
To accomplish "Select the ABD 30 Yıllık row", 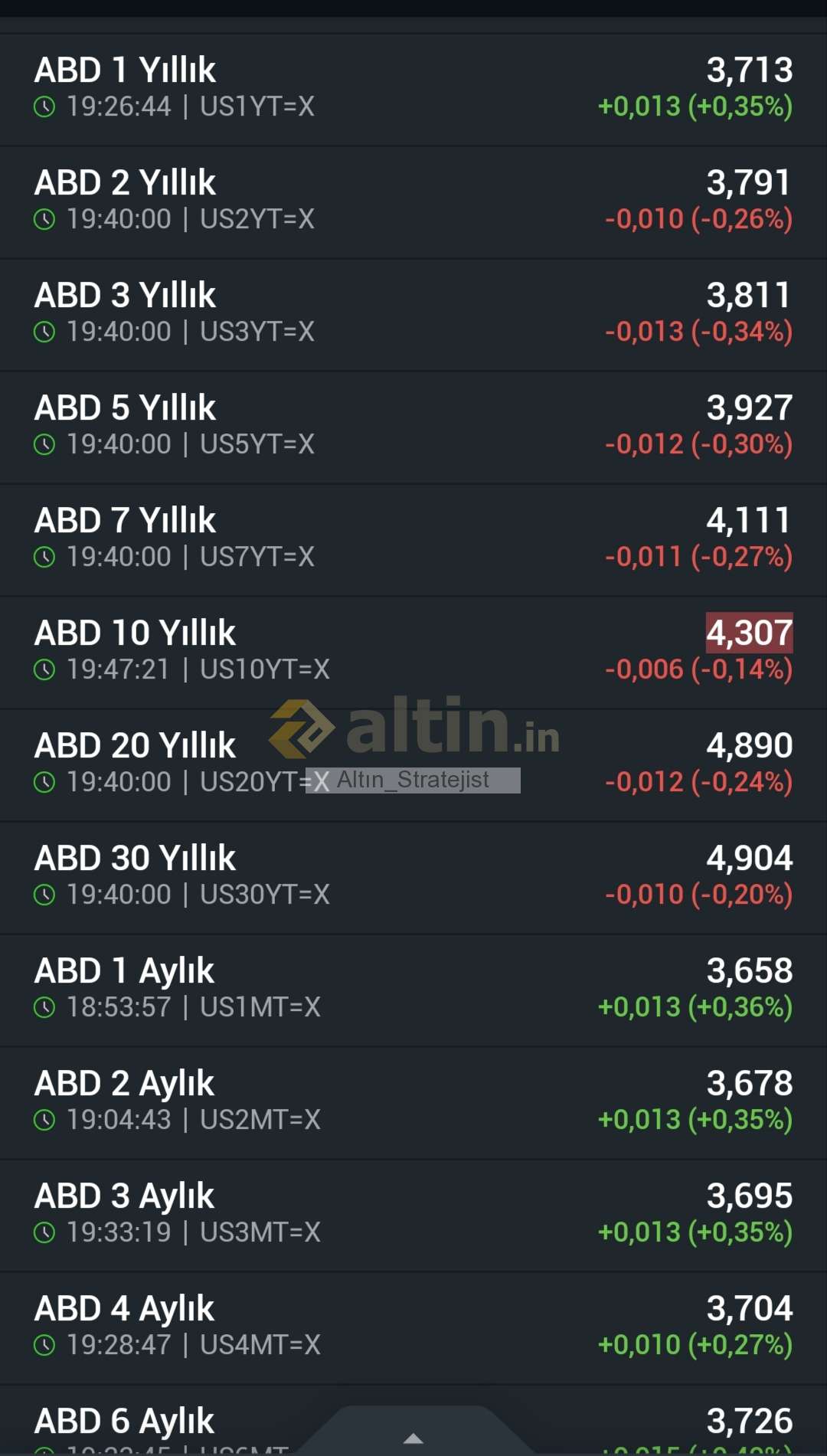I will click(413, 876).
